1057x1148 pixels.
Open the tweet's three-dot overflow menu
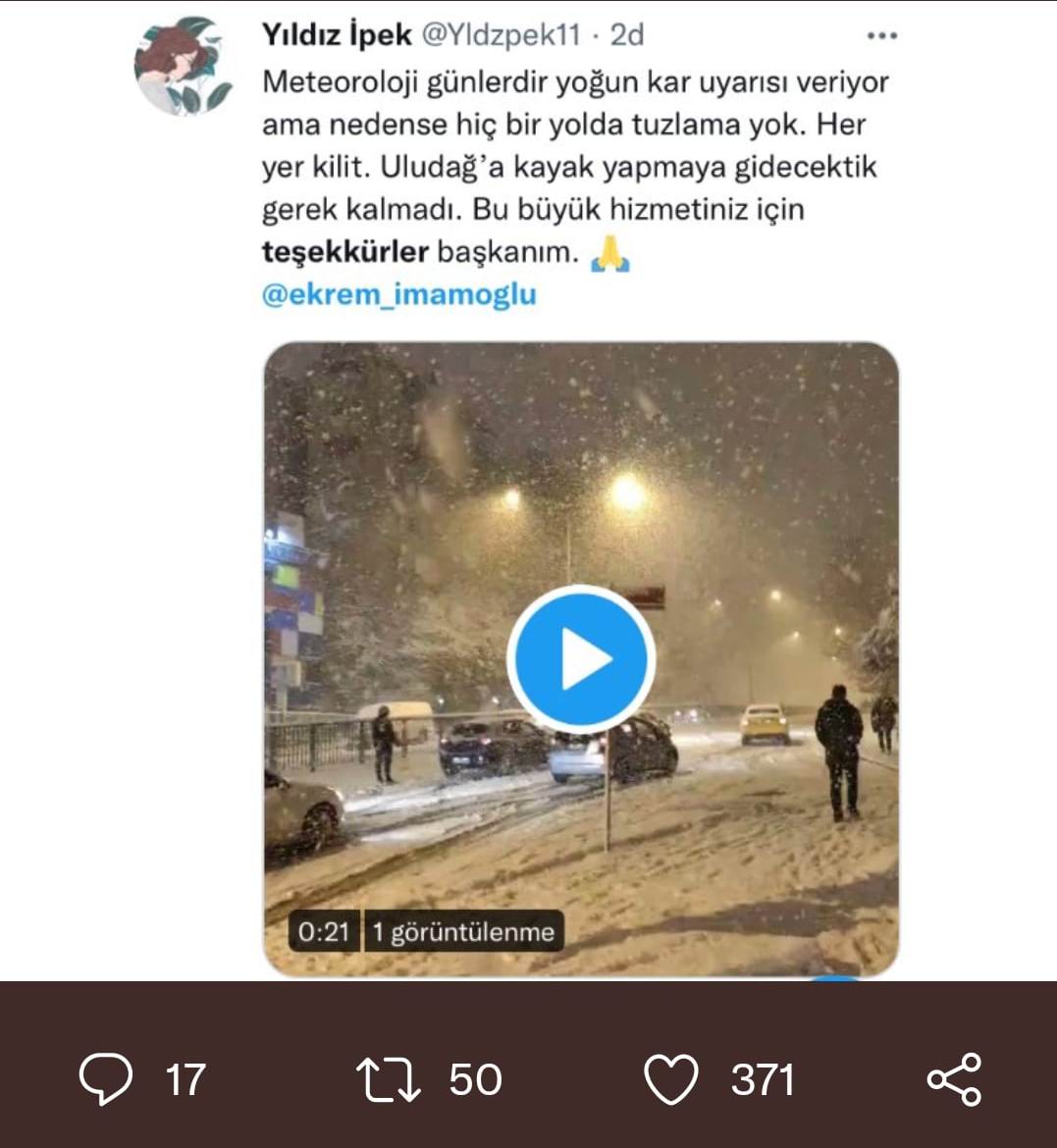(882, 36)
